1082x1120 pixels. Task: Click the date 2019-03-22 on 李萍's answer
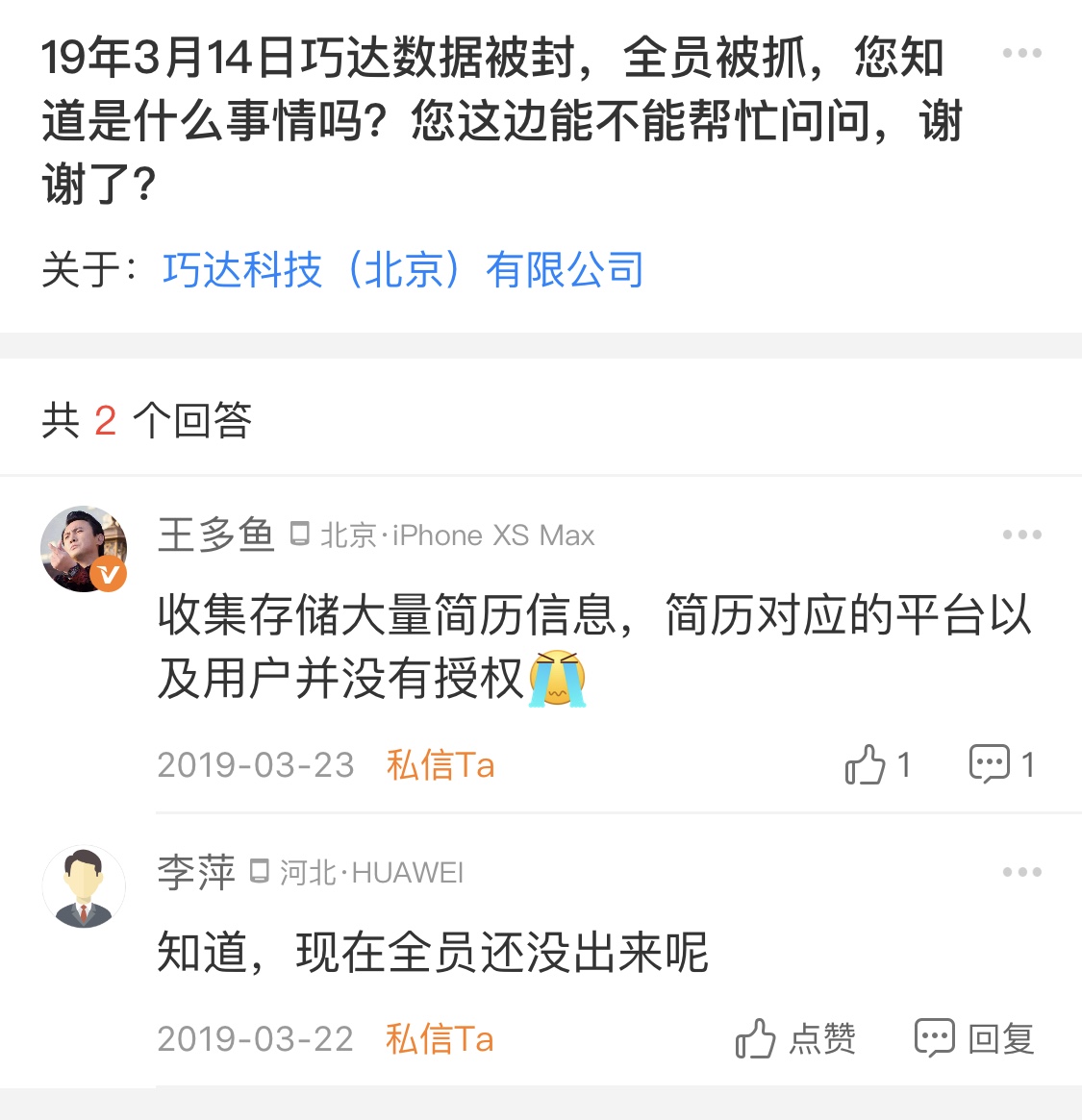click(255, 1038)
